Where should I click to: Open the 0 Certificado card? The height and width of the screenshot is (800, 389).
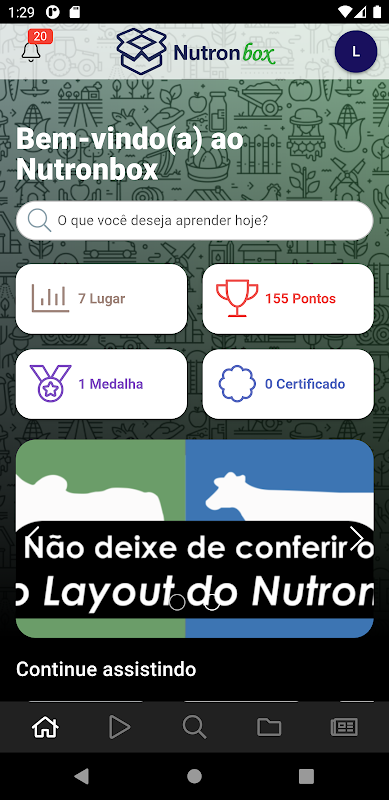288,384
